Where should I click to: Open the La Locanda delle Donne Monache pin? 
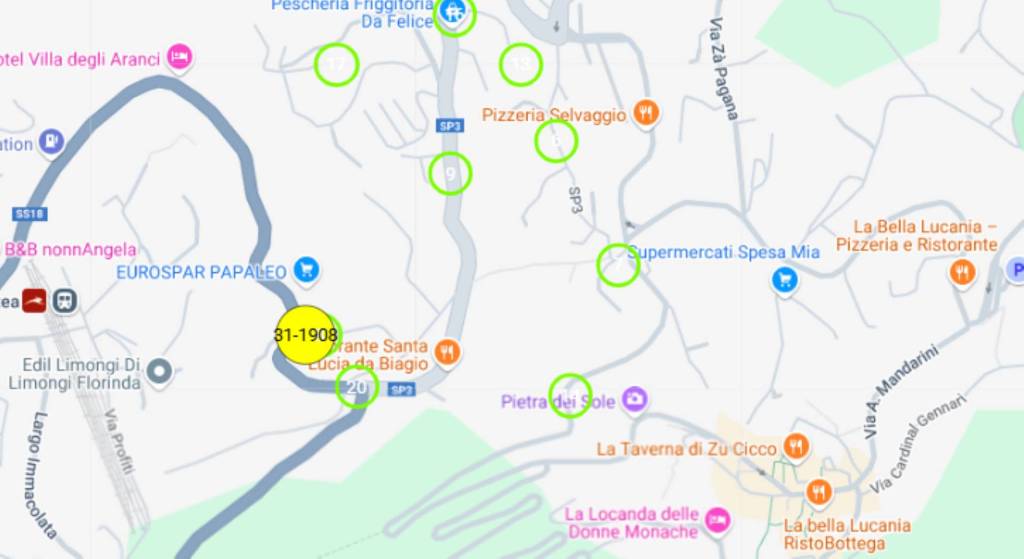[x=716, y=520]
